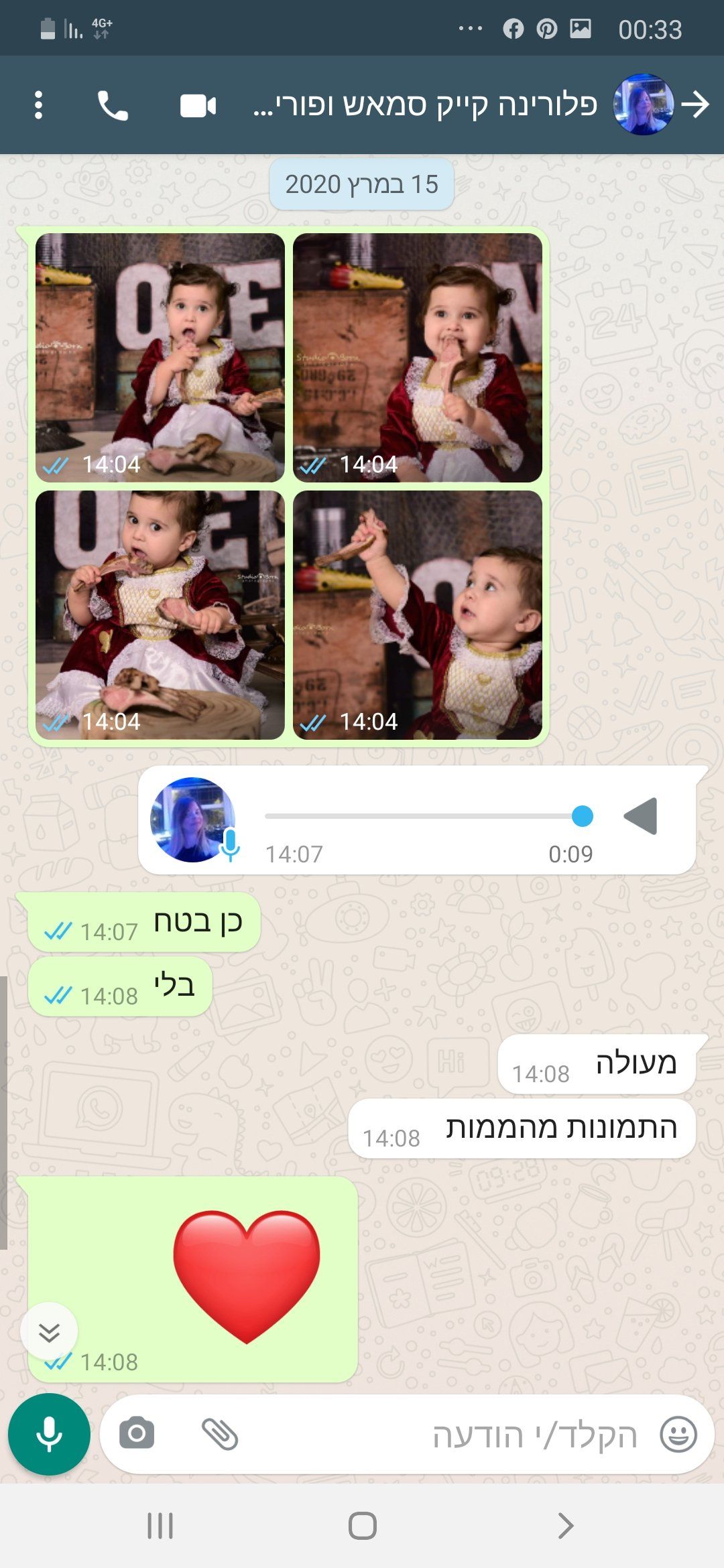Record a voice message with the green microphone
Viewport: 724px width, 1568px height.
(49, 1435)
